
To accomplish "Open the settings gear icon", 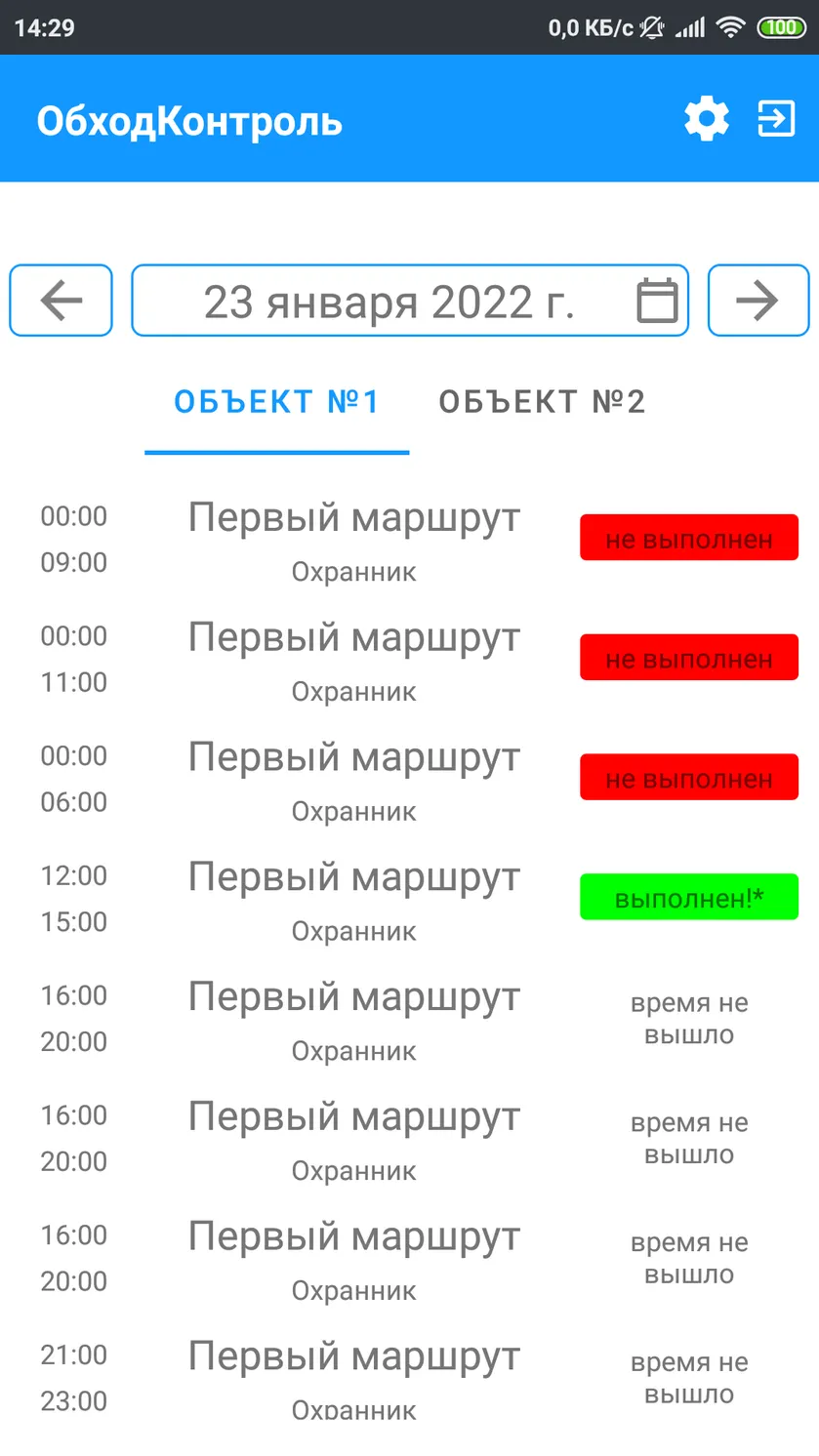I will click(x=707, y=119).
